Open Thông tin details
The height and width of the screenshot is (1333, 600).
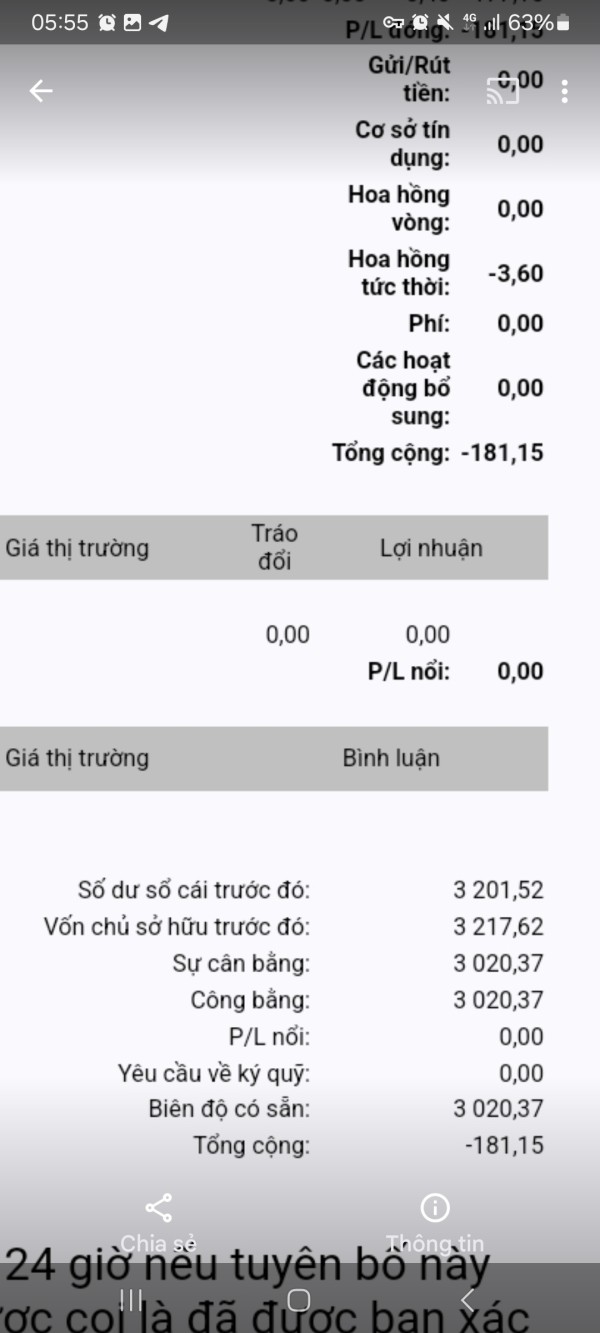click(x=435, y=1223)
